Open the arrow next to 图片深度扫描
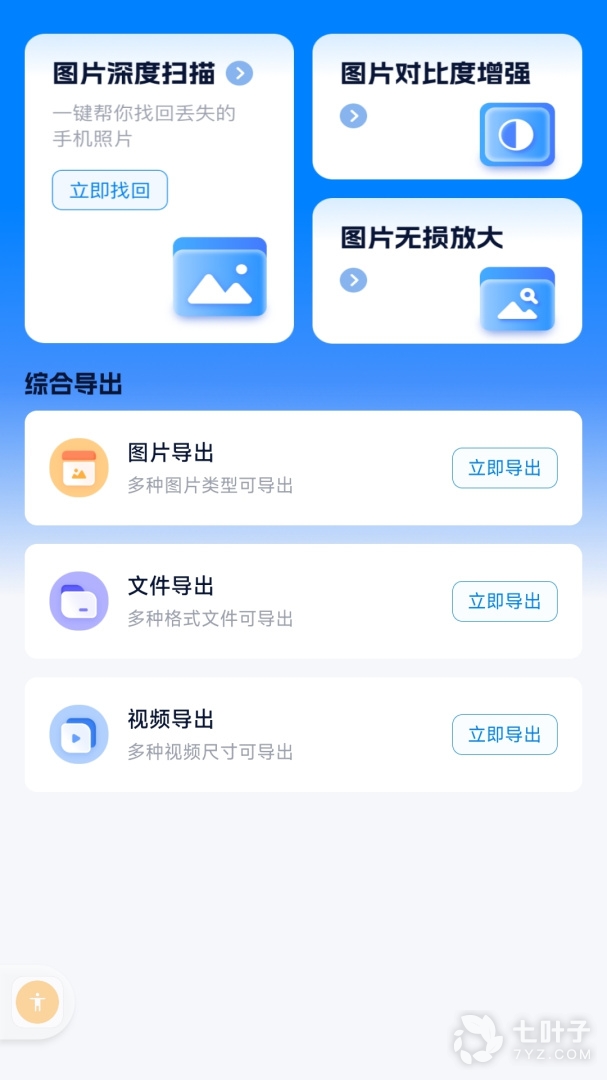Image resolution: width=607 pixels, height=1080 pixels. pos(239,73)
